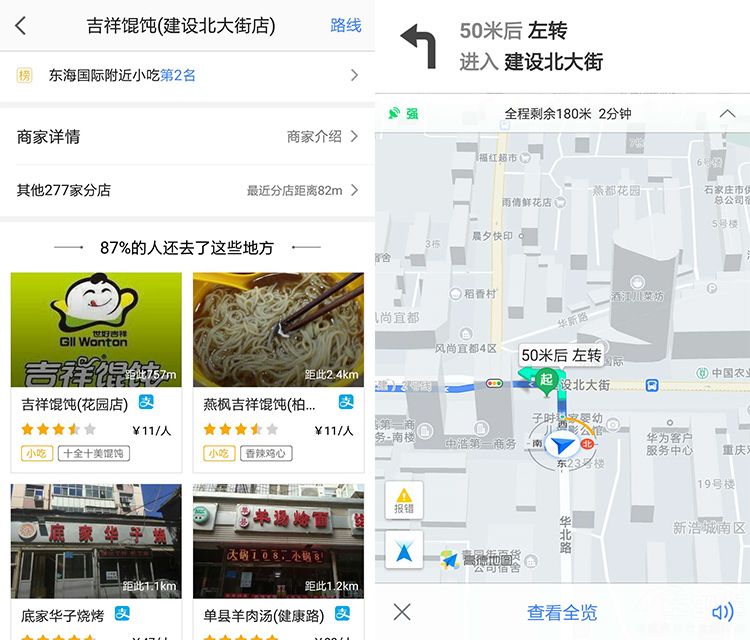Open 商家详情 merchant introduction
The image size is (750, 640).
pyautogui.click(x=187, y=137)
